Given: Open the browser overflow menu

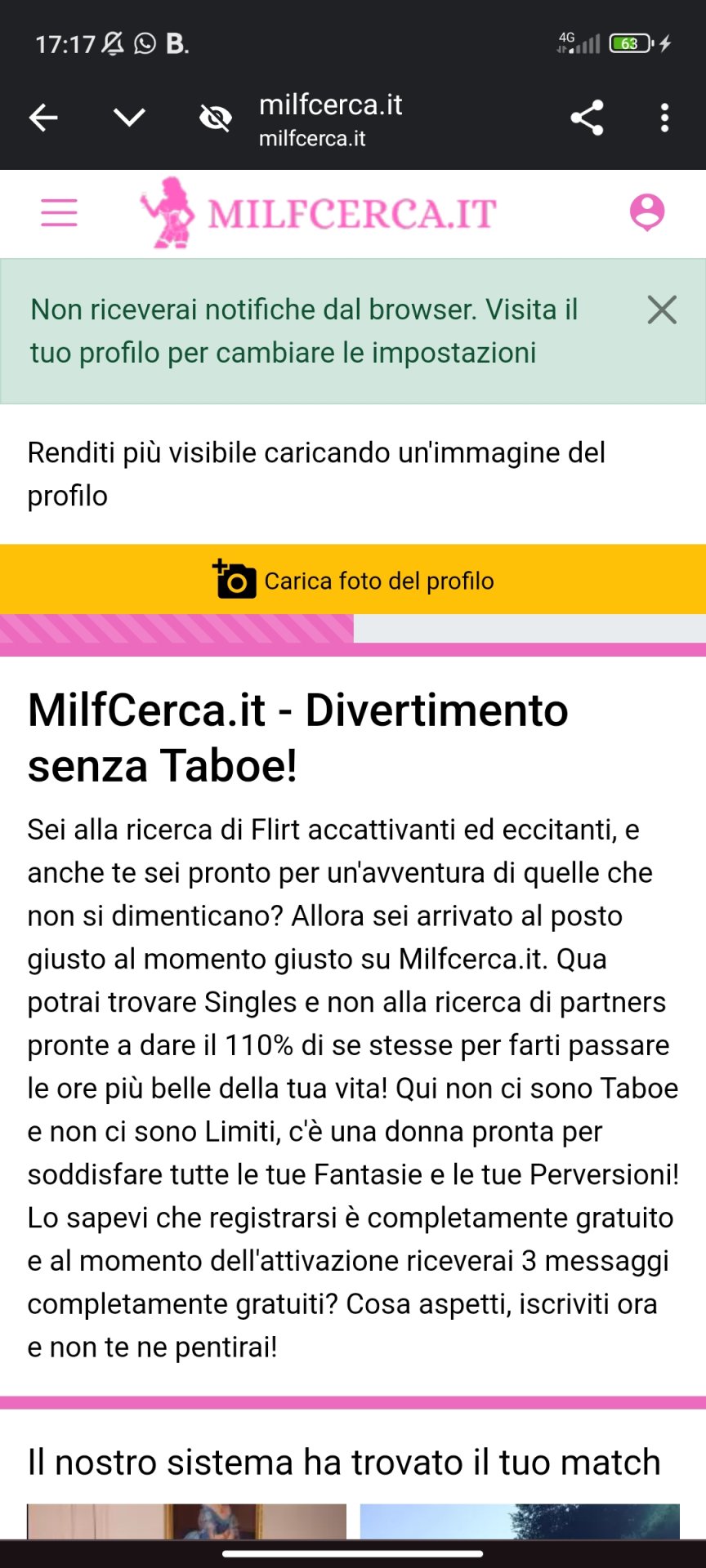Looking at the screenshot, I should point(664,118).
